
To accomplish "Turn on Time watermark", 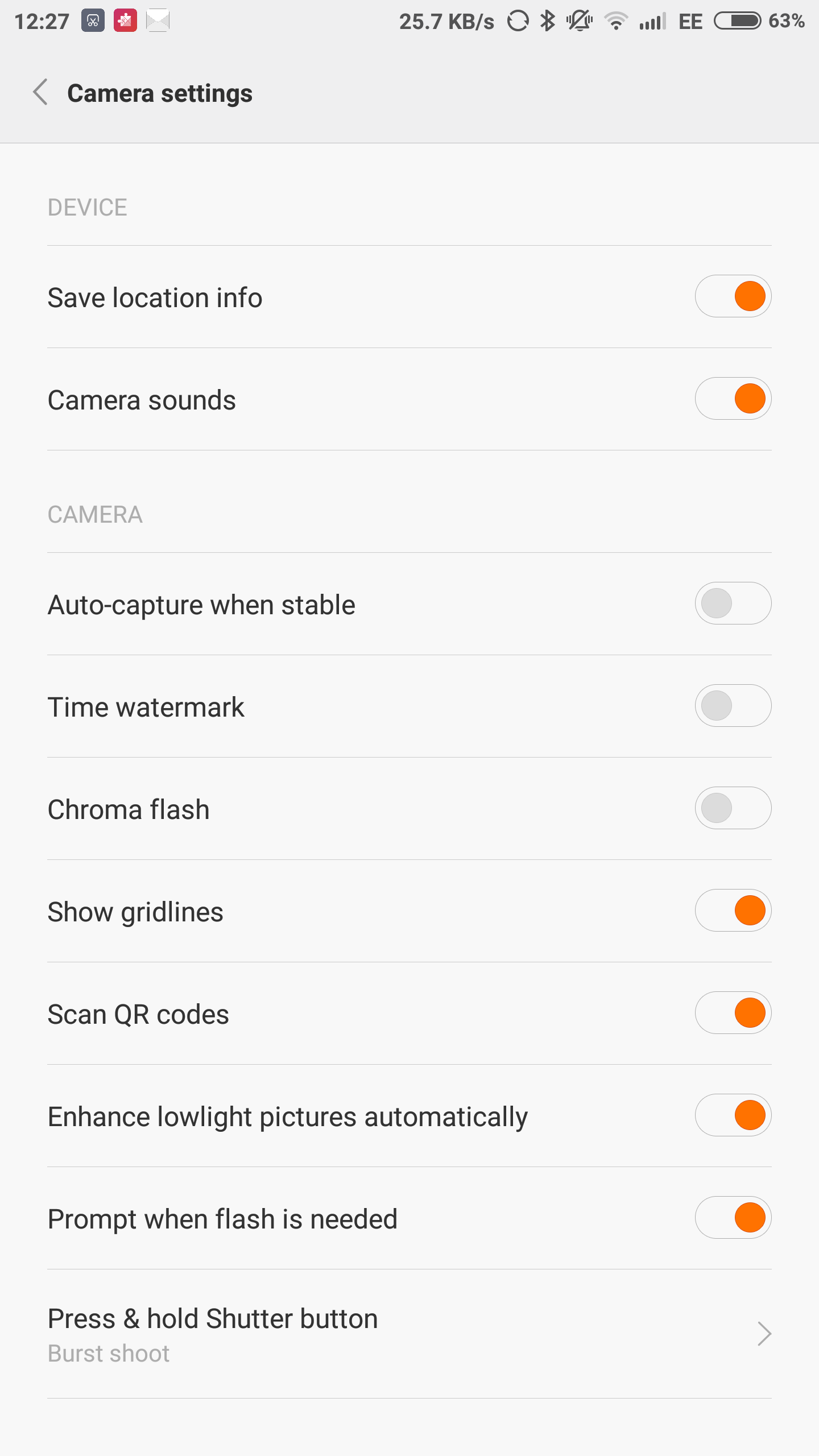I will (x=733, y=706).
